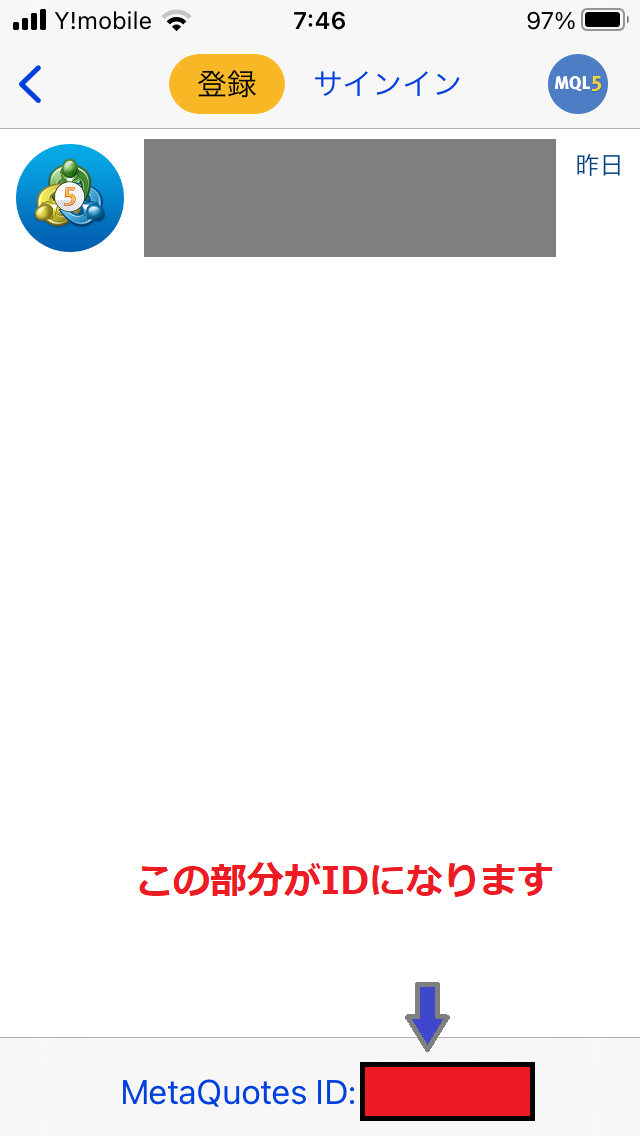
Task: Open the サインイン sign-in link
Action: 388,84
